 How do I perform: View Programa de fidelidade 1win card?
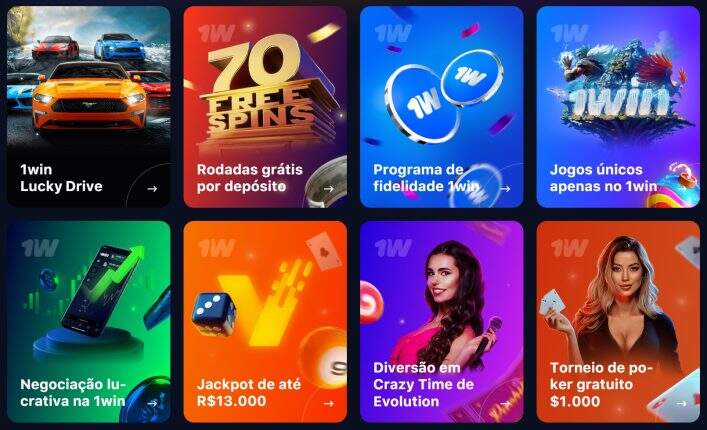pos(441,107)
